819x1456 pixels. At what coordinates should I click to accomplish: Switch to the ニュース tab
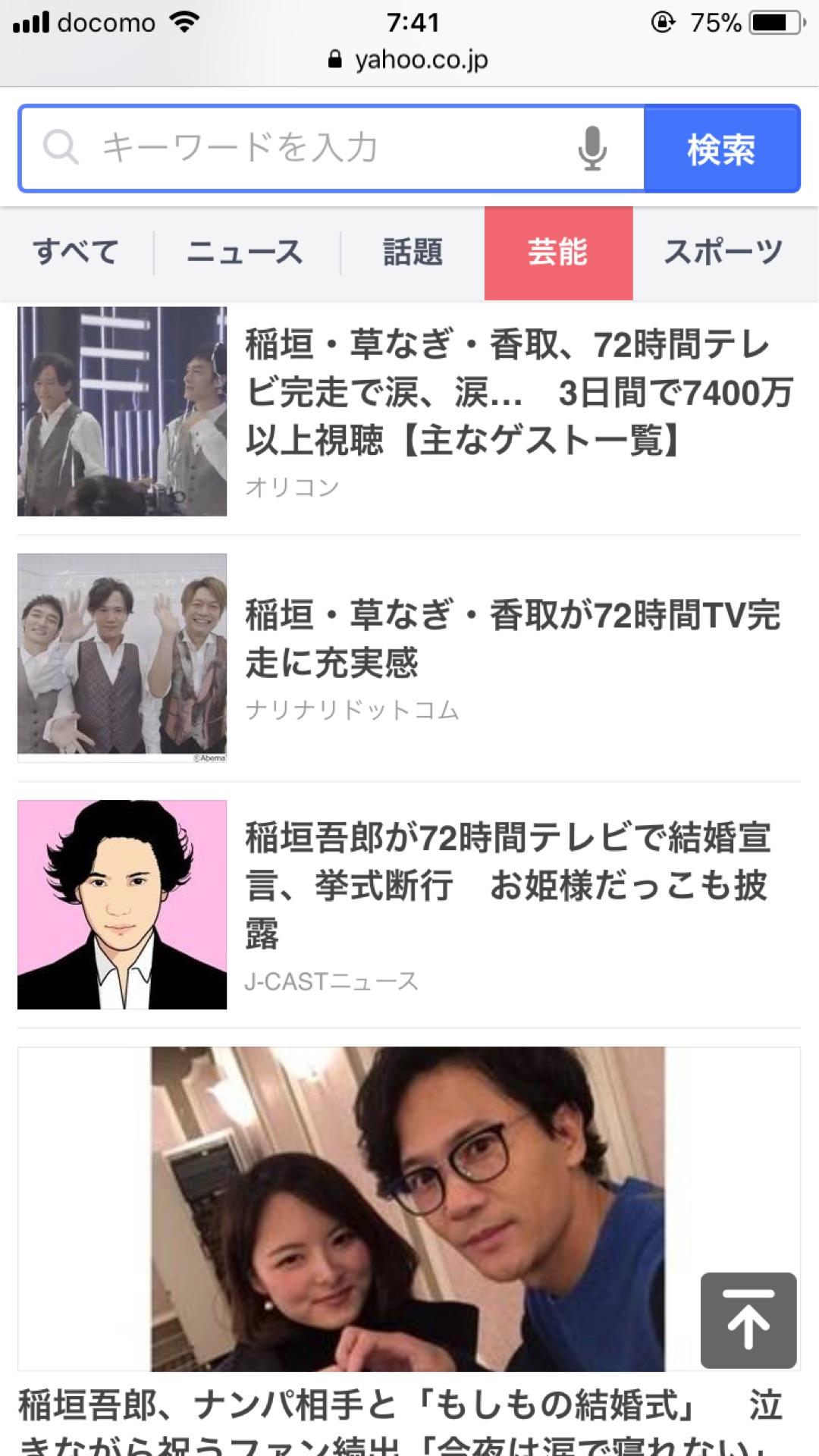click(244, 253)
